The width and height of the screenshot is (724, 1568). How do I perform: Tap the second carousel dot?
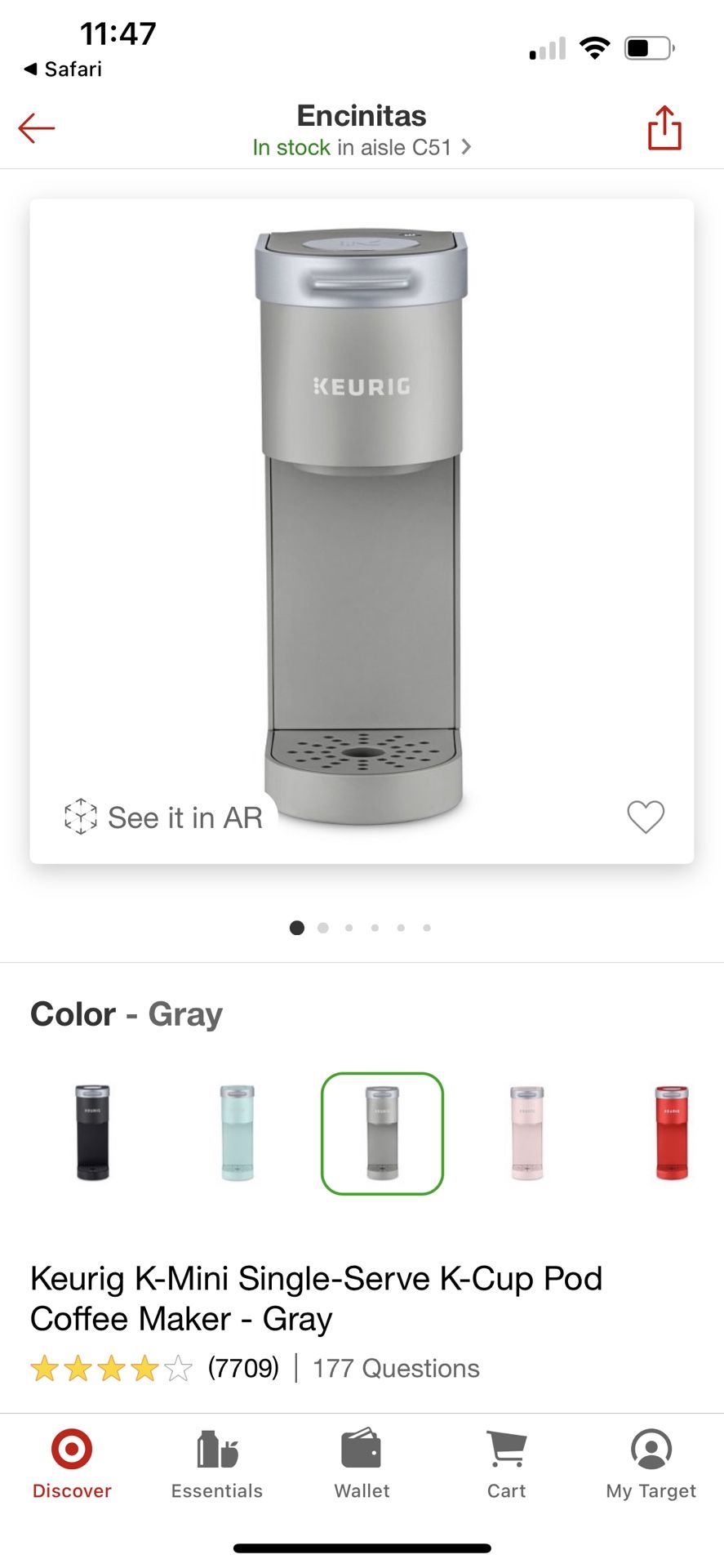pos(322,928)
